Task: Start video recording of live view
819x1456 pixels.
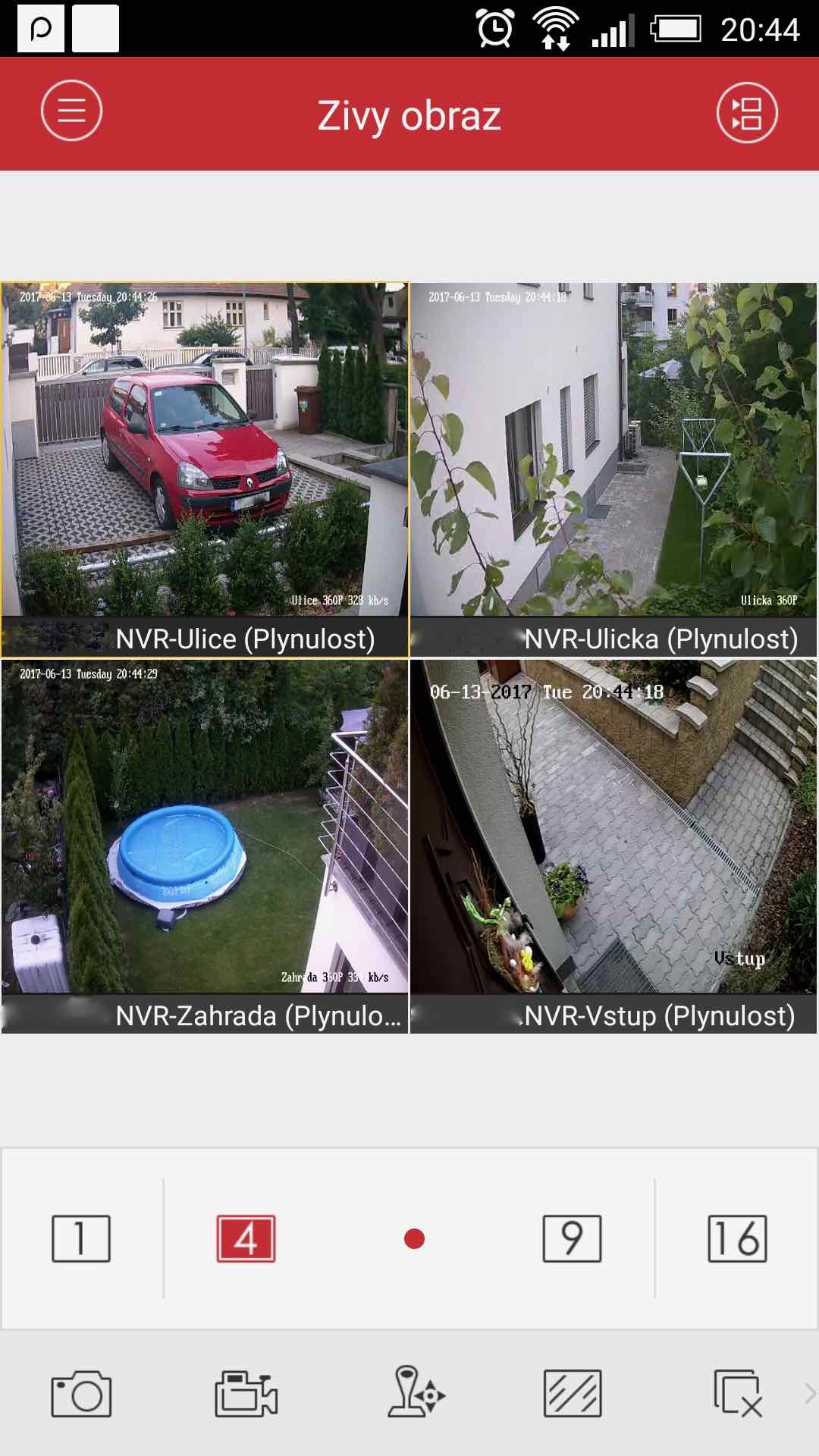Action: pos(246,1394)
